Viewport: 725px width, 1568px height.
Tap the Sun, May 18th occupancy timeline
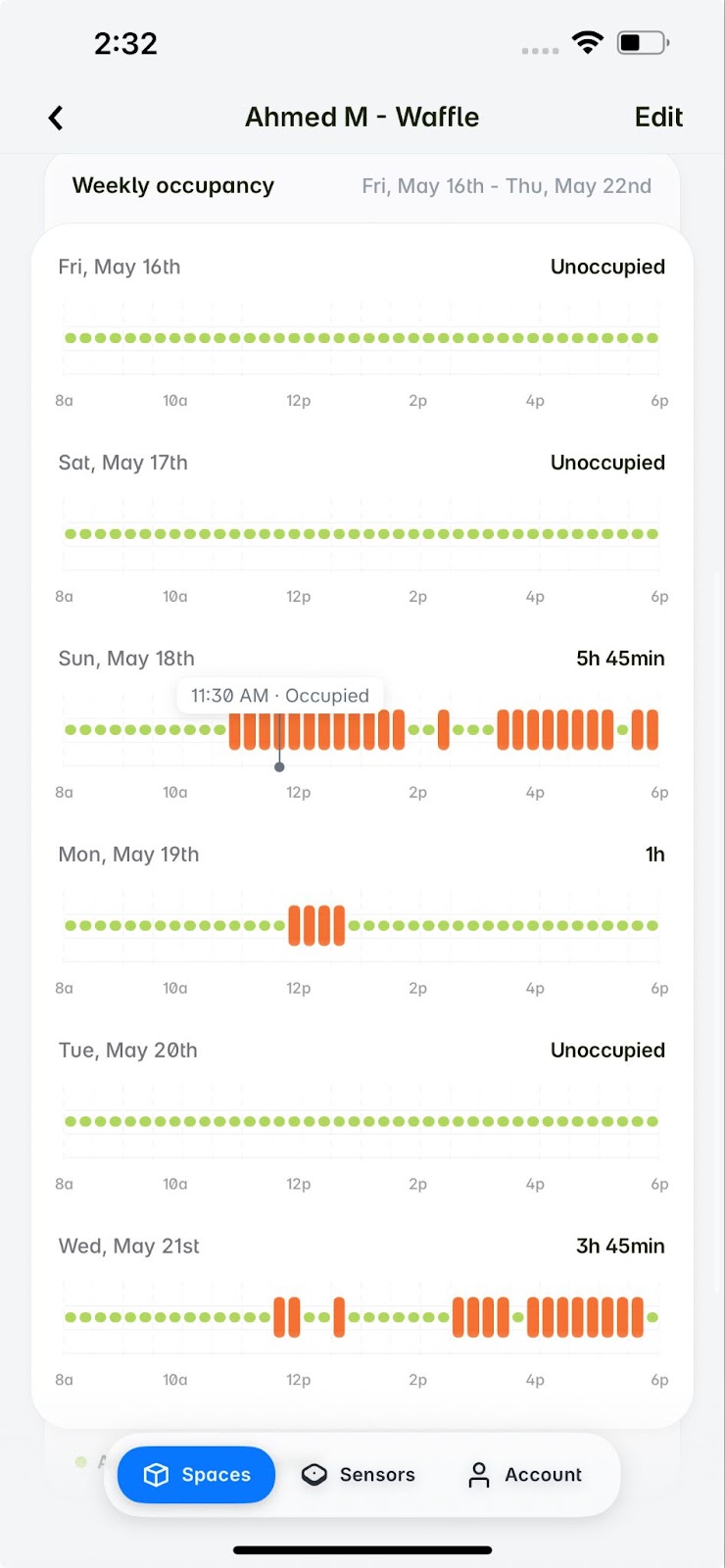[362, 730]
